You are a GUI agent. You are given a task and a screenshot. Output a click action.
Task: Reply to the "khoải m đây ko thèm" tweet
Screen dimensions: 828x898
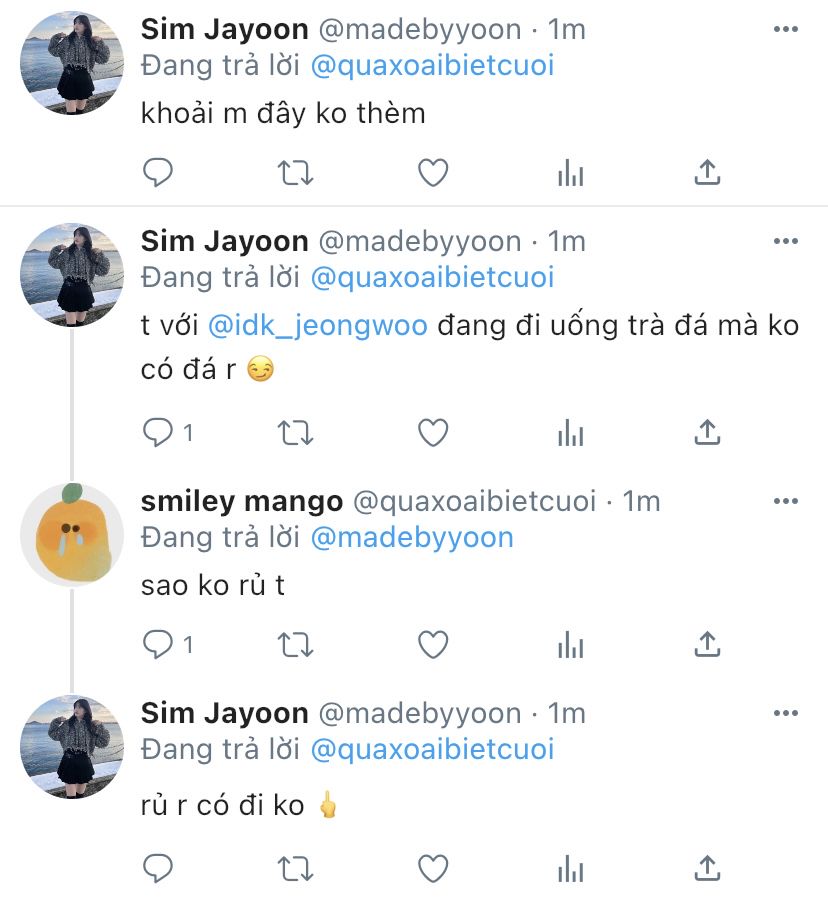tap(158, 174)
